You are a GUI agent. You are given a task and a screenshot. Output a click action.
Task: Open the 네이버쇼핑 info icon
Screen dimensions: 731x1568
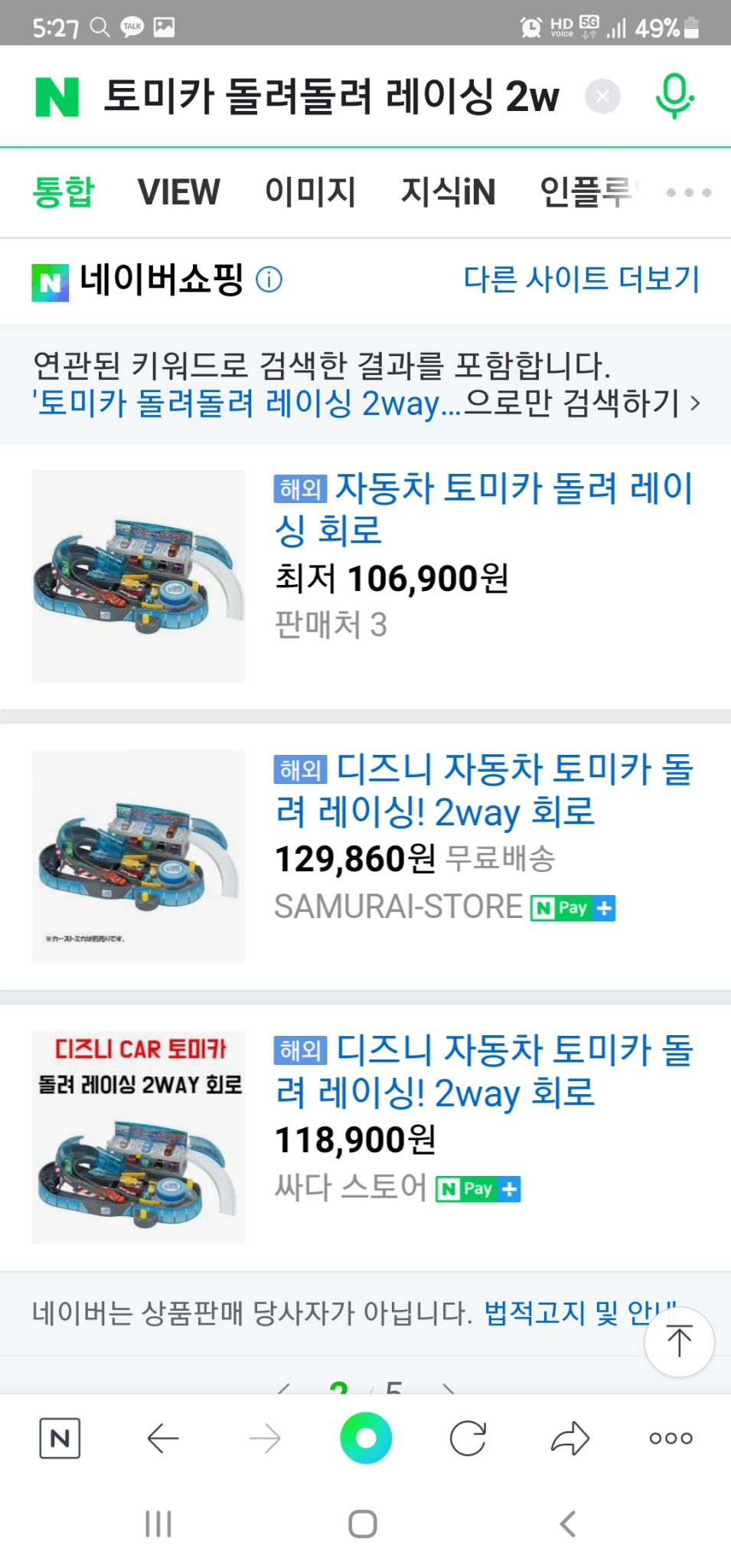[269, 279]
